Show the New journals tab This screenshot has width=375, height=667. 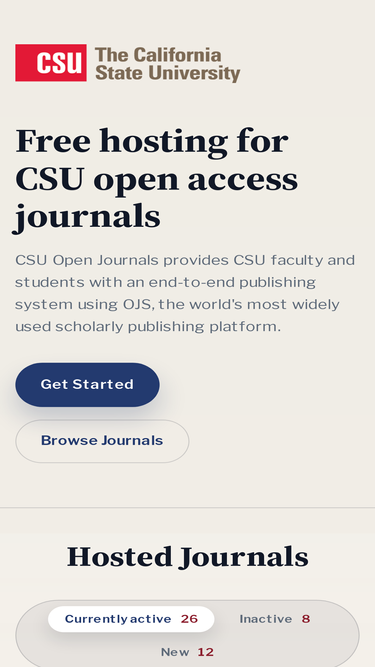pyautogui.click(x=188, y=652)
